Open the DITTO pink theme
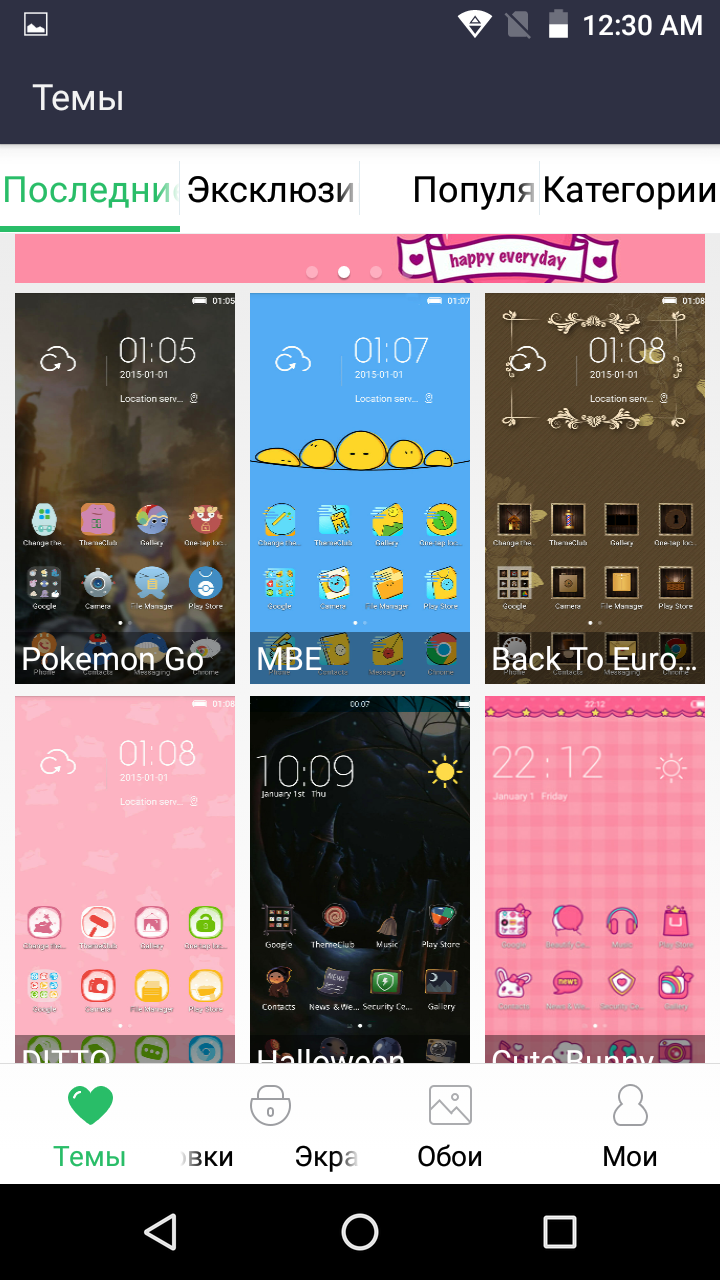This screenshot has width=720, height=1280. pyautogui.click(x=125, y=880)
